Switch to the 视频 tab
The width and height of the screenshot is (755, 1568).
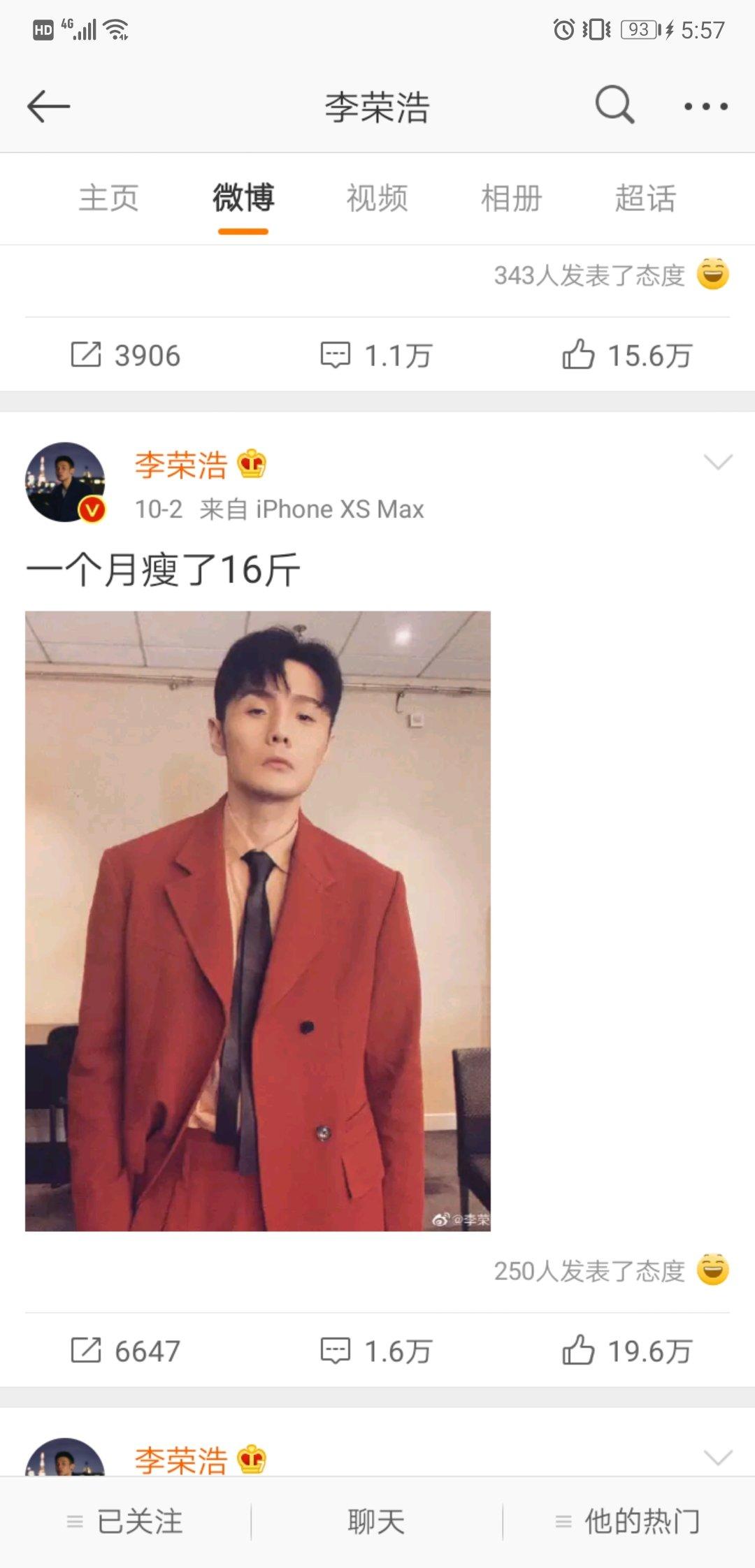(377, 198)
